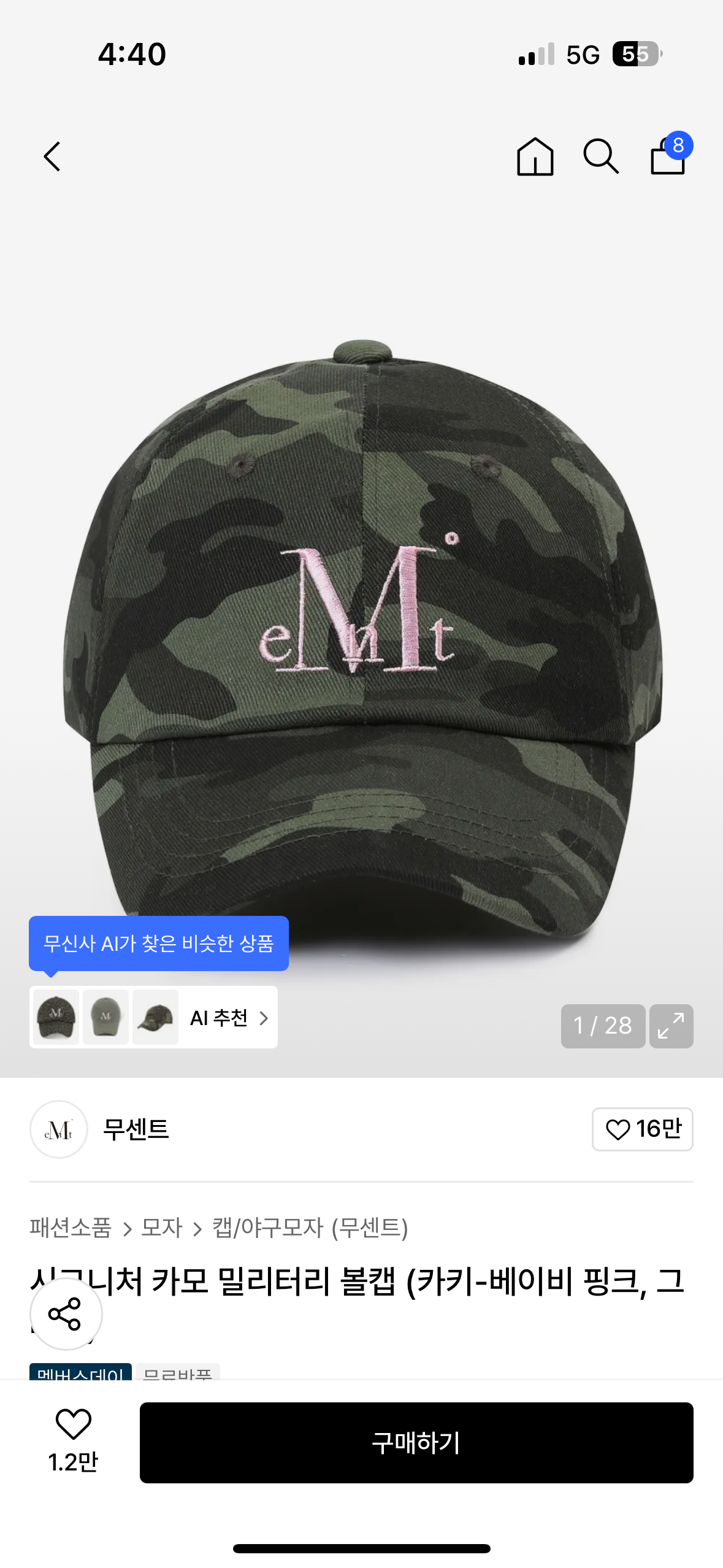Share this product
The height and width of the screenshot is (1568, 723).
(66, 1314)
